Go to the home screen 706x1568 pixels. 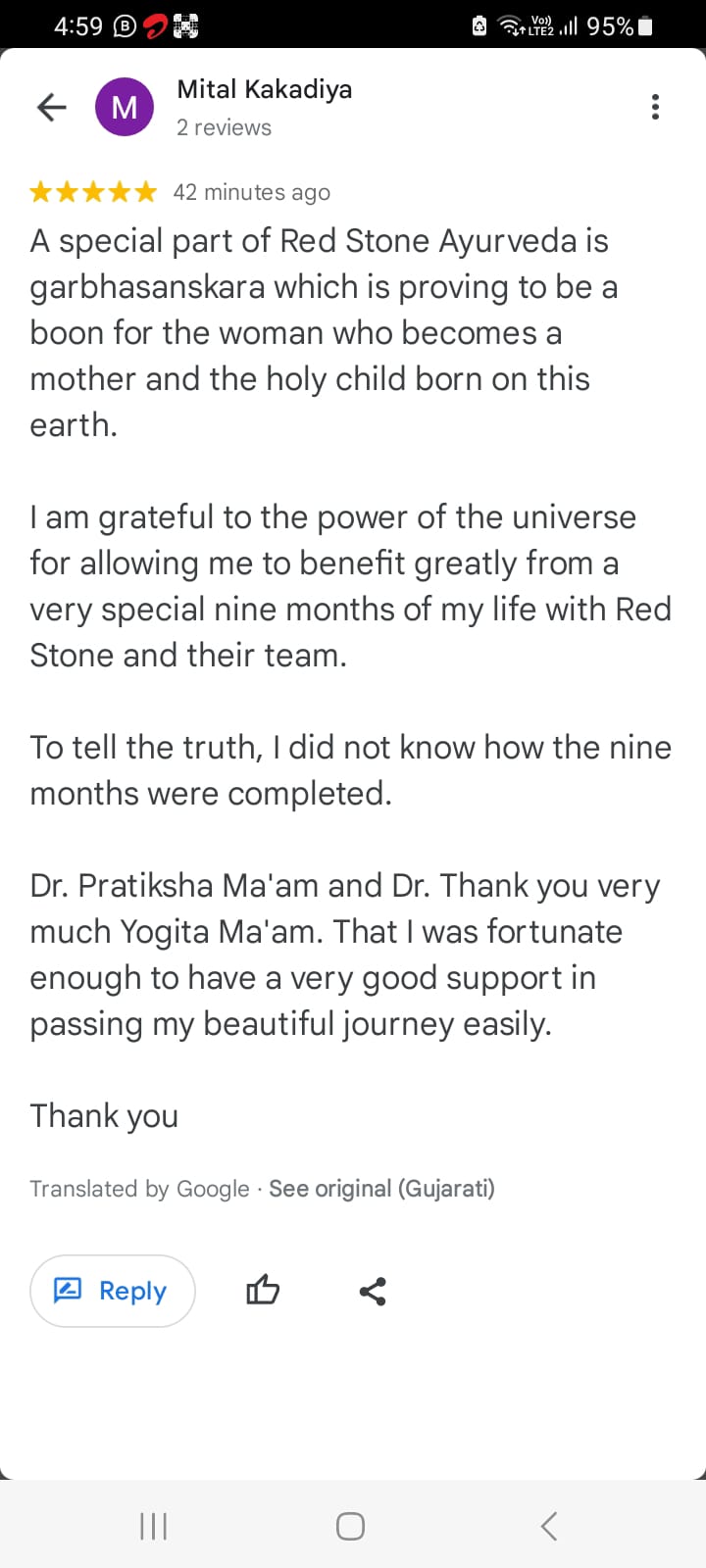(x=351, y=1526)
